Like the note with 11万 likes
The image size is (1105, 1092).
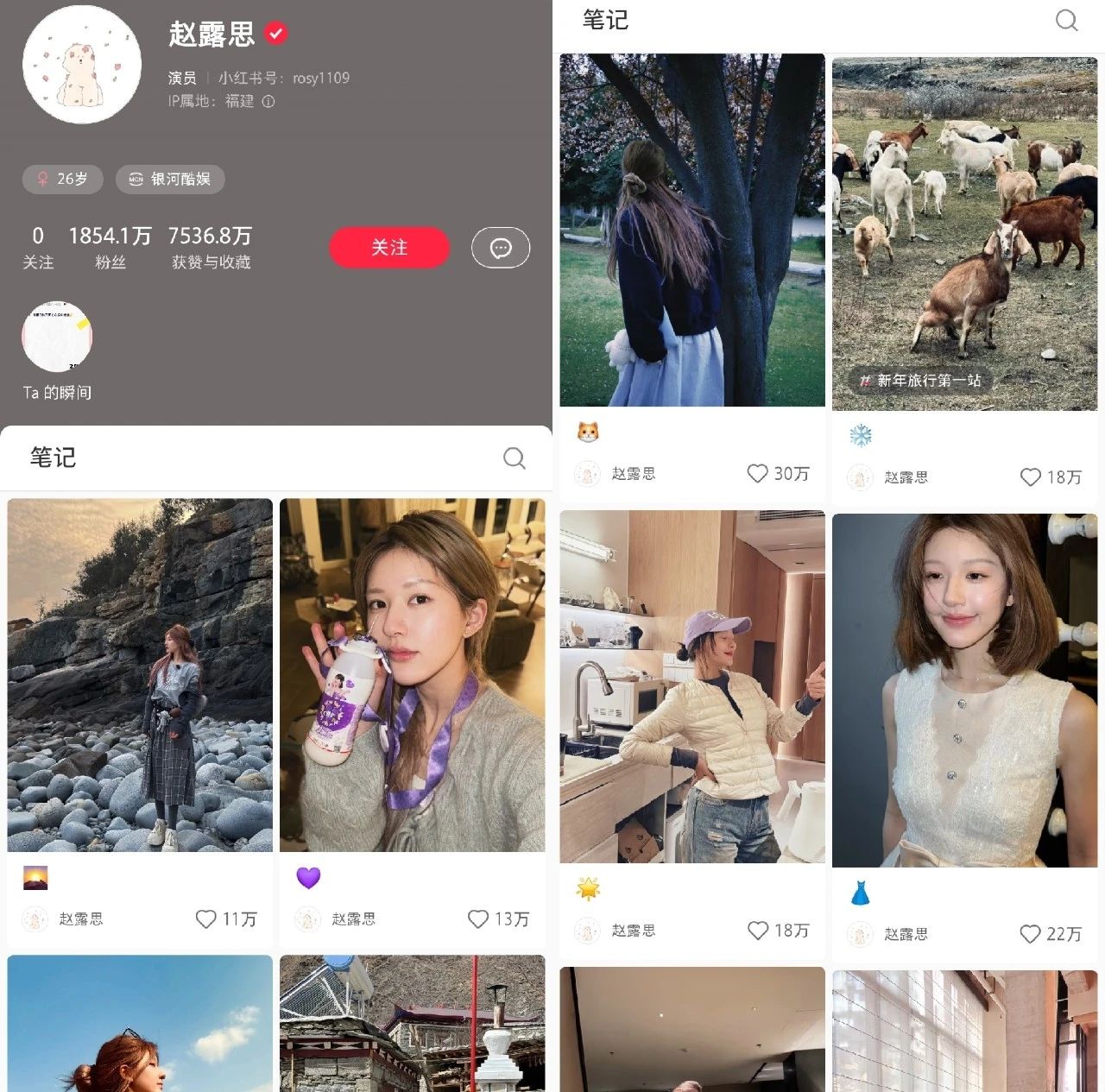(x=206, y=919)
